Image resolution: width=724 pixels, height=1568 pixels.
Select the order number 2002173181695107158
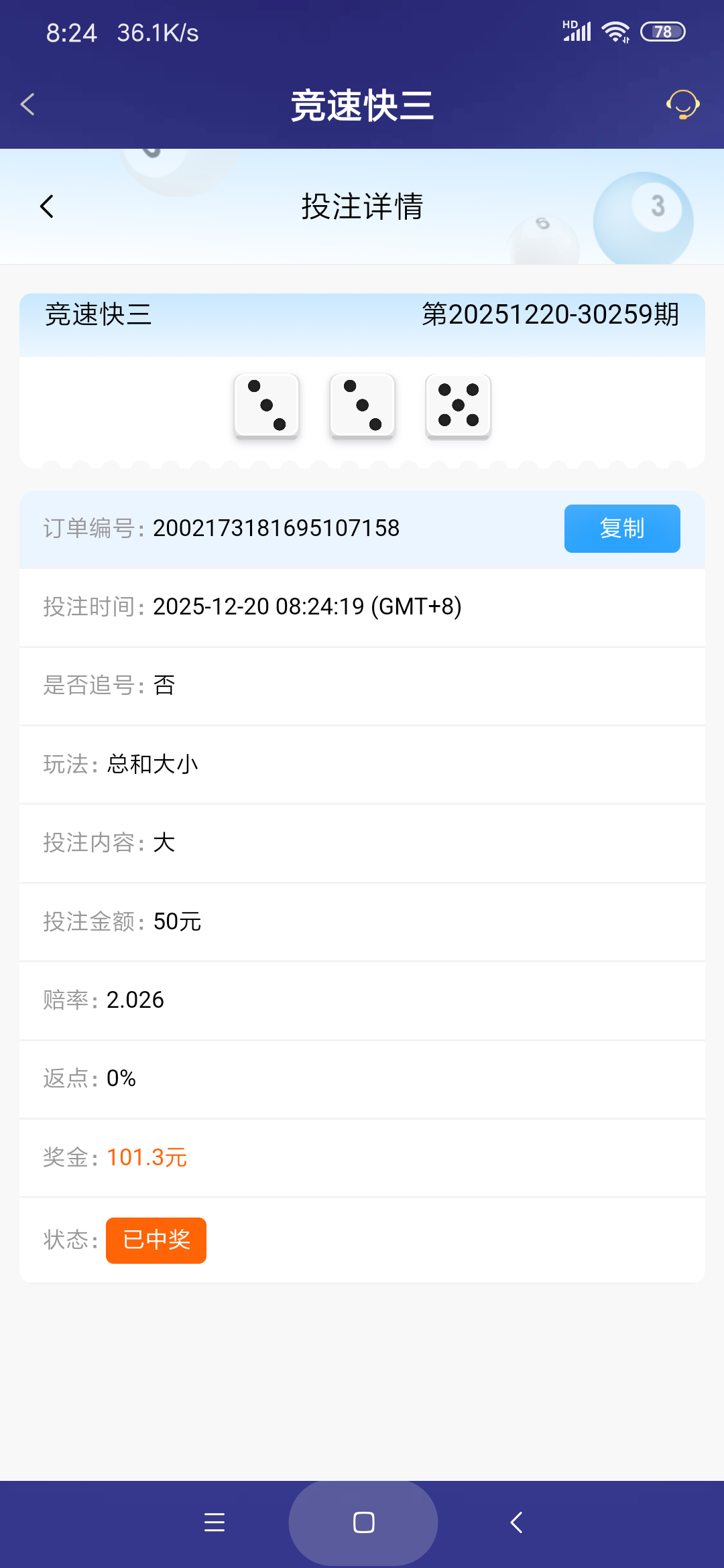[276, 529]
